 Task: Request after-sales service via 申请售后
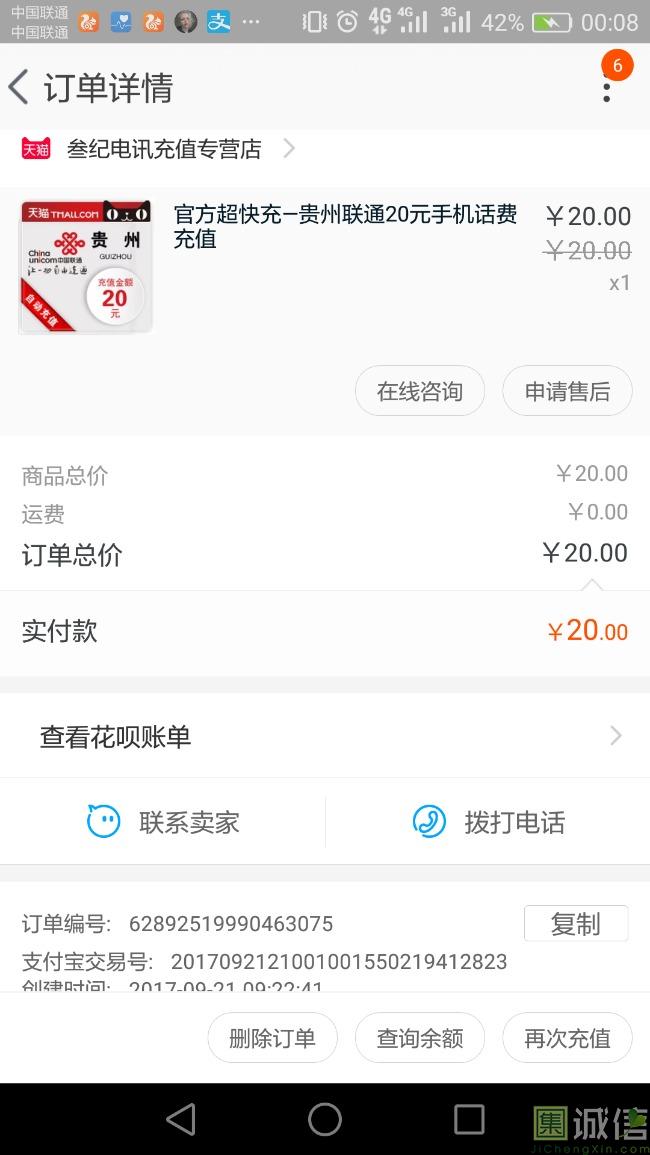[567, 391]
